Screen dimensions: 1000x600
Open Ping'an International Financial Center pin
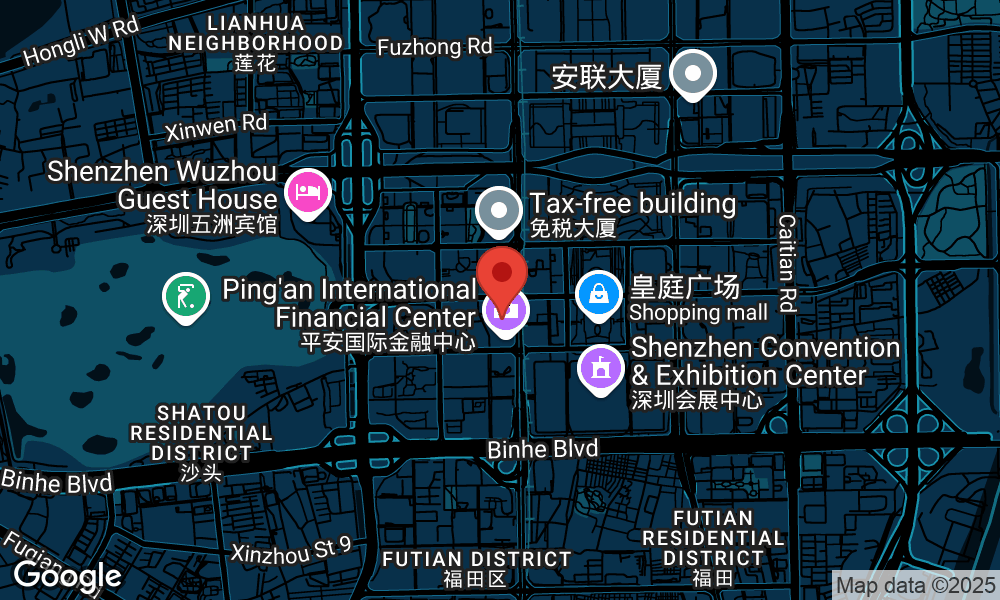505,312
